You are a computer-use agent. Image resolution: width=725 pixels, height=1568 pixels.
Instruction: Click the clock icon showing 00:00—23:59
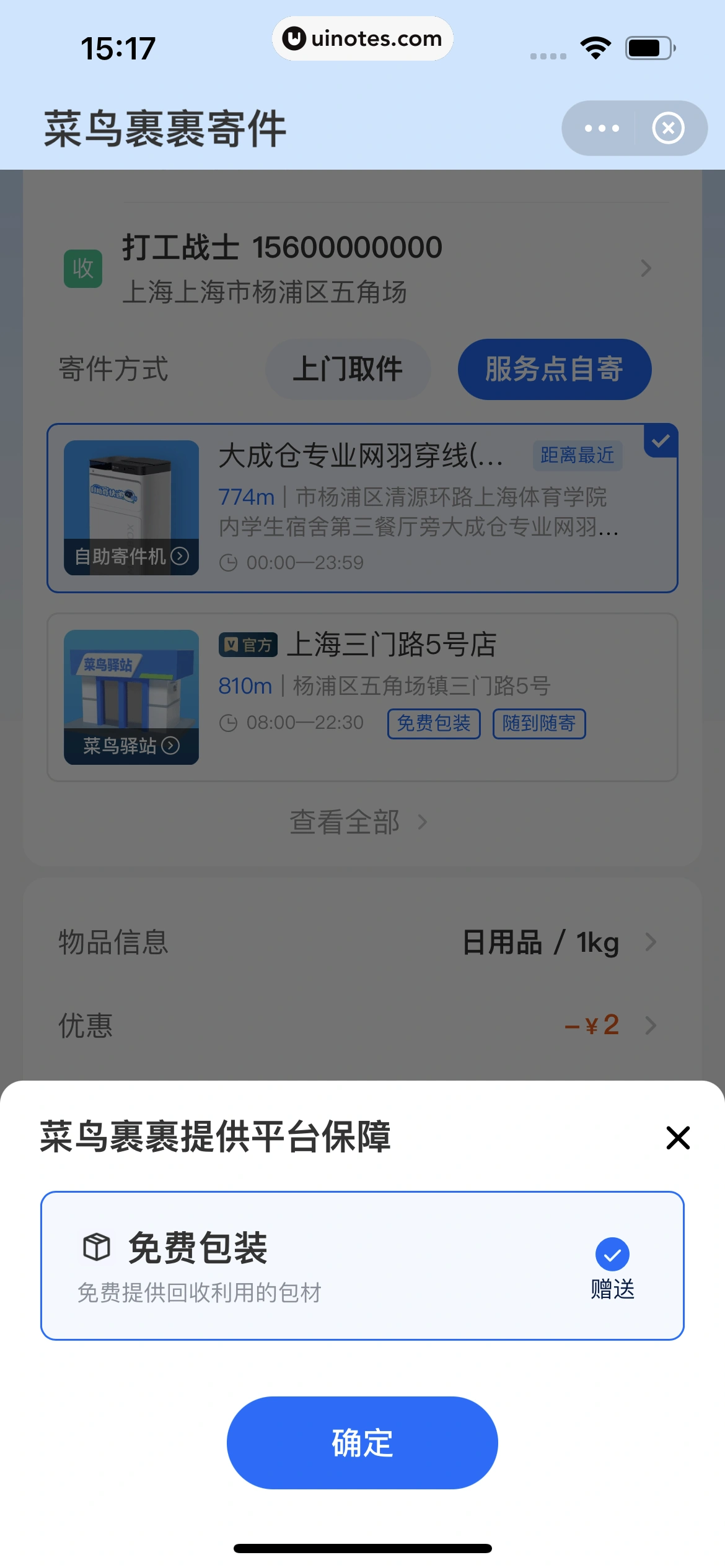[x=229, y=562]
